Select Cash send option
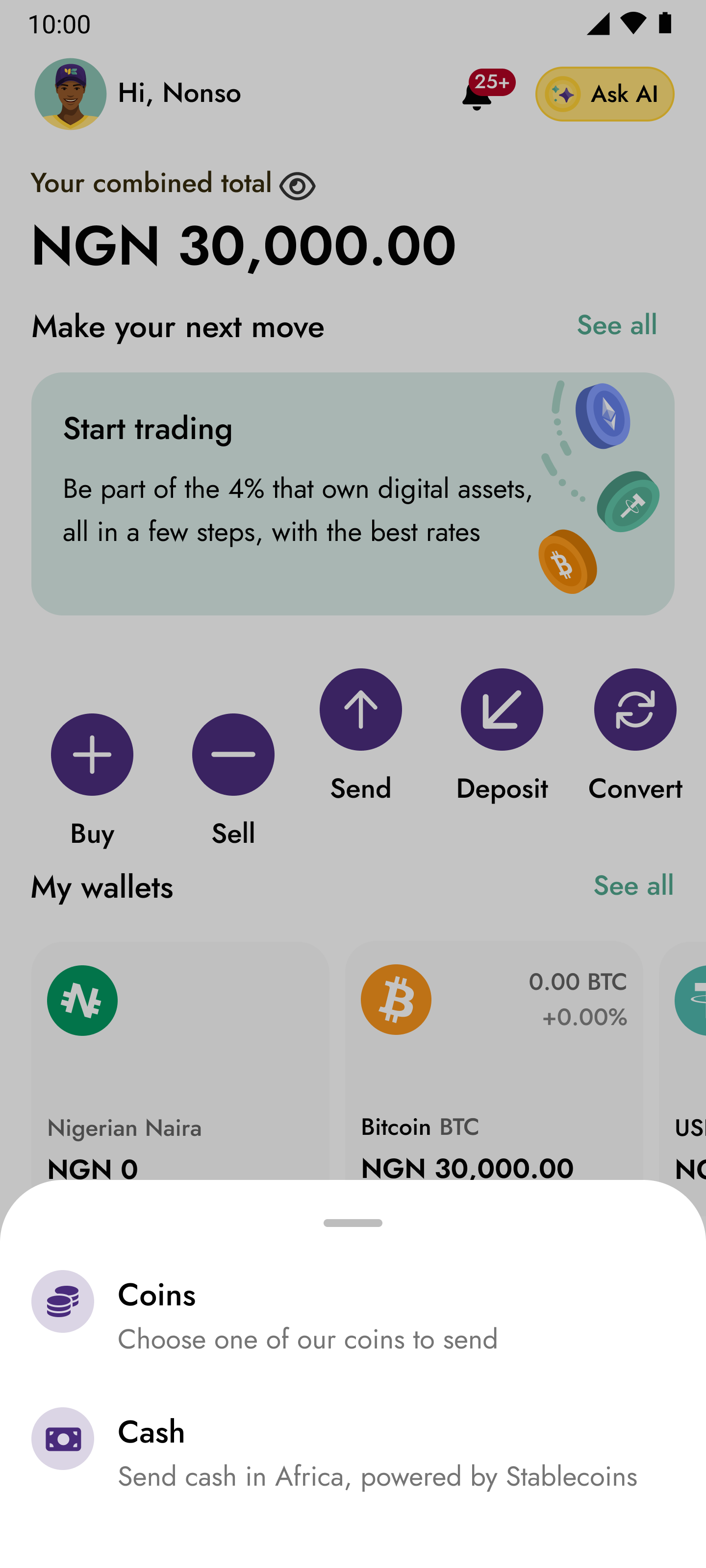The image size is (706, 1568). coord(353,1452)
